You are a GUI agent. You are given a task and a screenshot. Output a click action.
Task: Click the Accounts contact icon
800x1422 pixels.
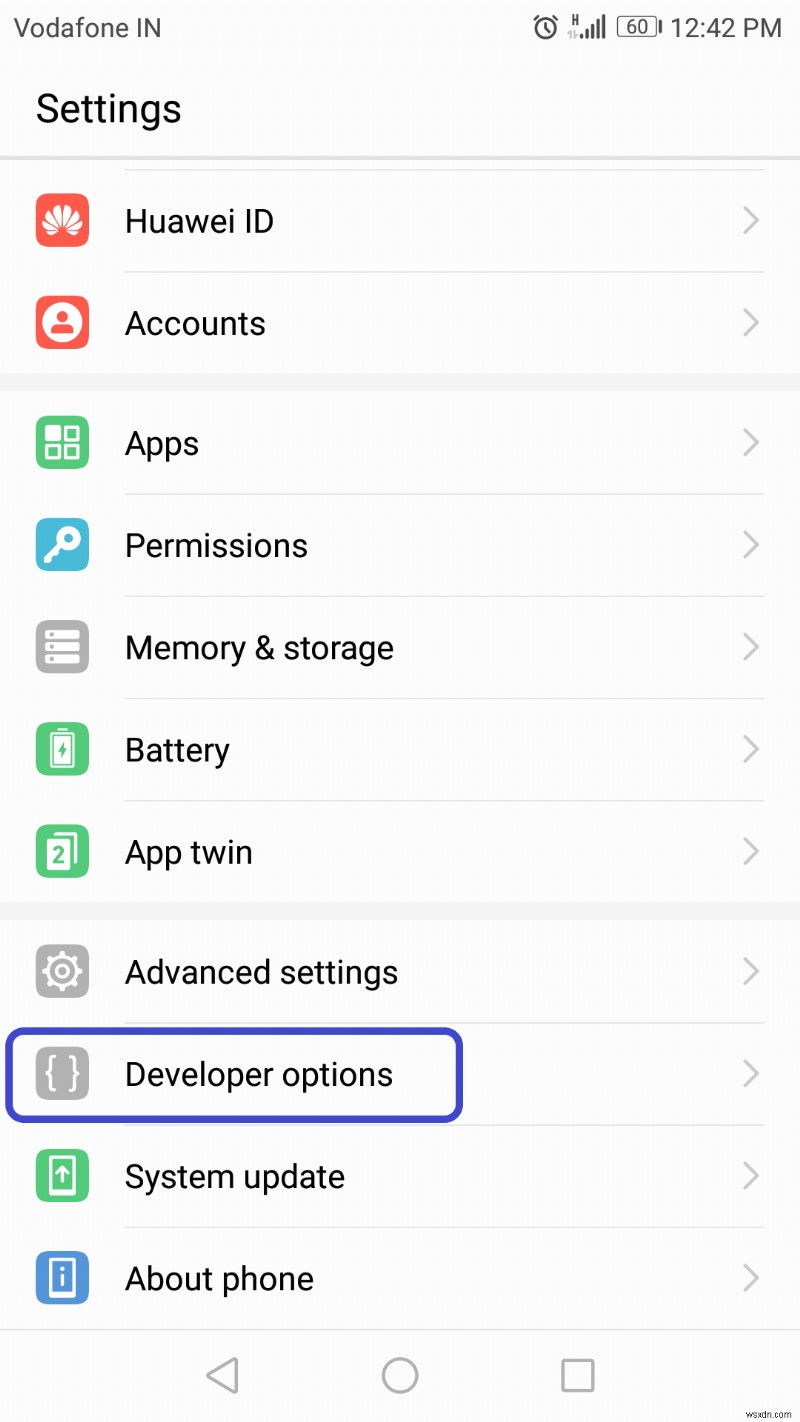(x=62, y=322)
